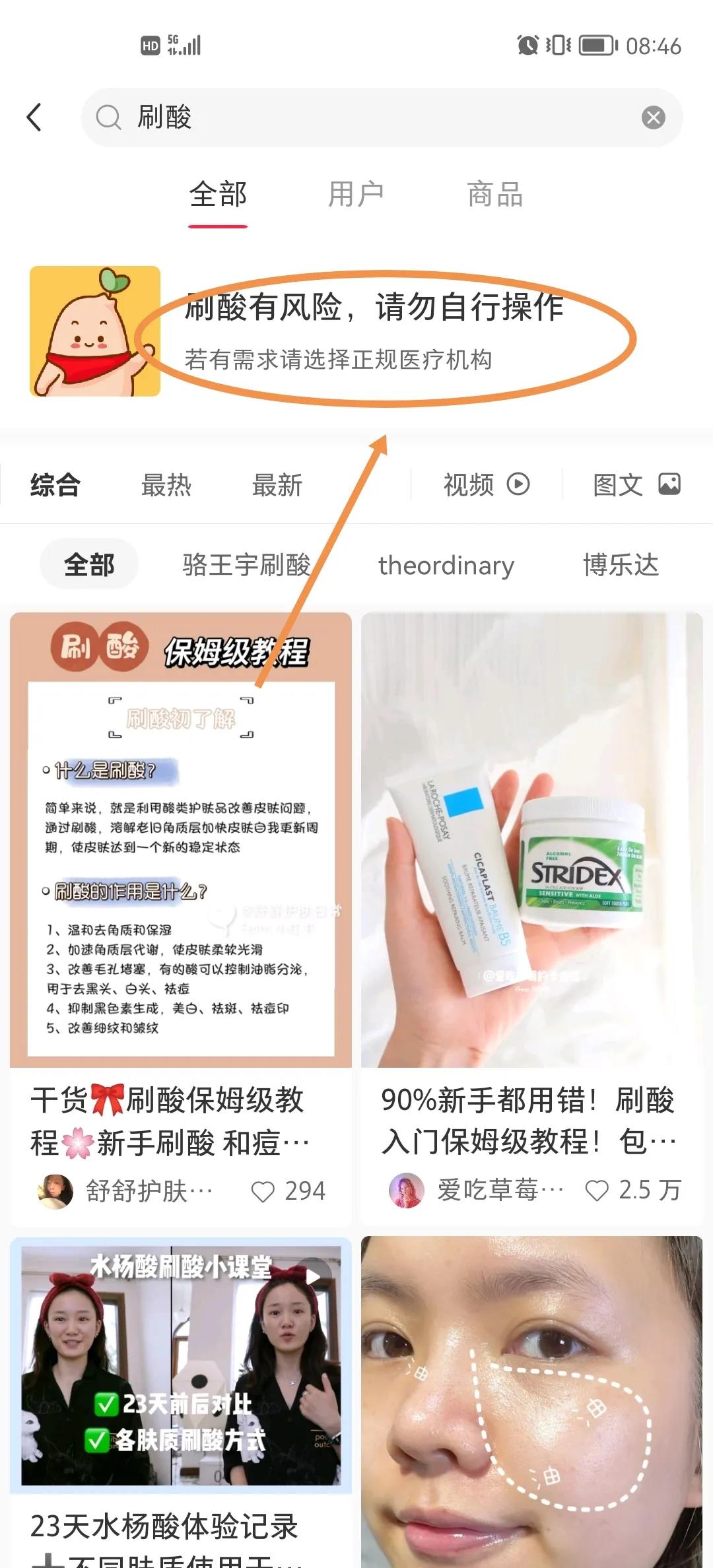The image size is (713, 1568).
Task: Sort results by 最新
Action: point(277,485)
